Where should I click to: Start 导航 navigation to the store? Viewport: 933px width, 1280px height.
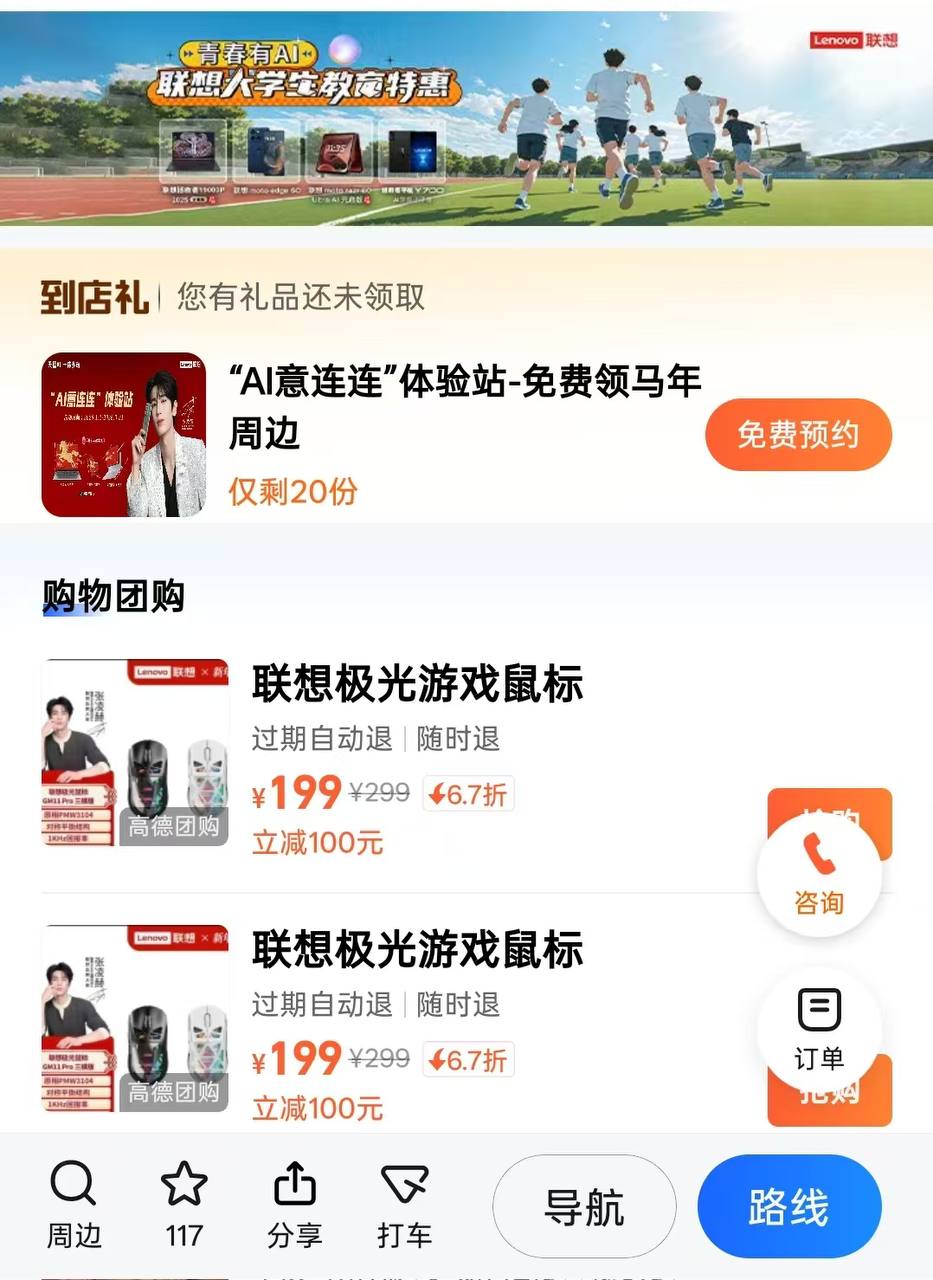click(584, 1207)
